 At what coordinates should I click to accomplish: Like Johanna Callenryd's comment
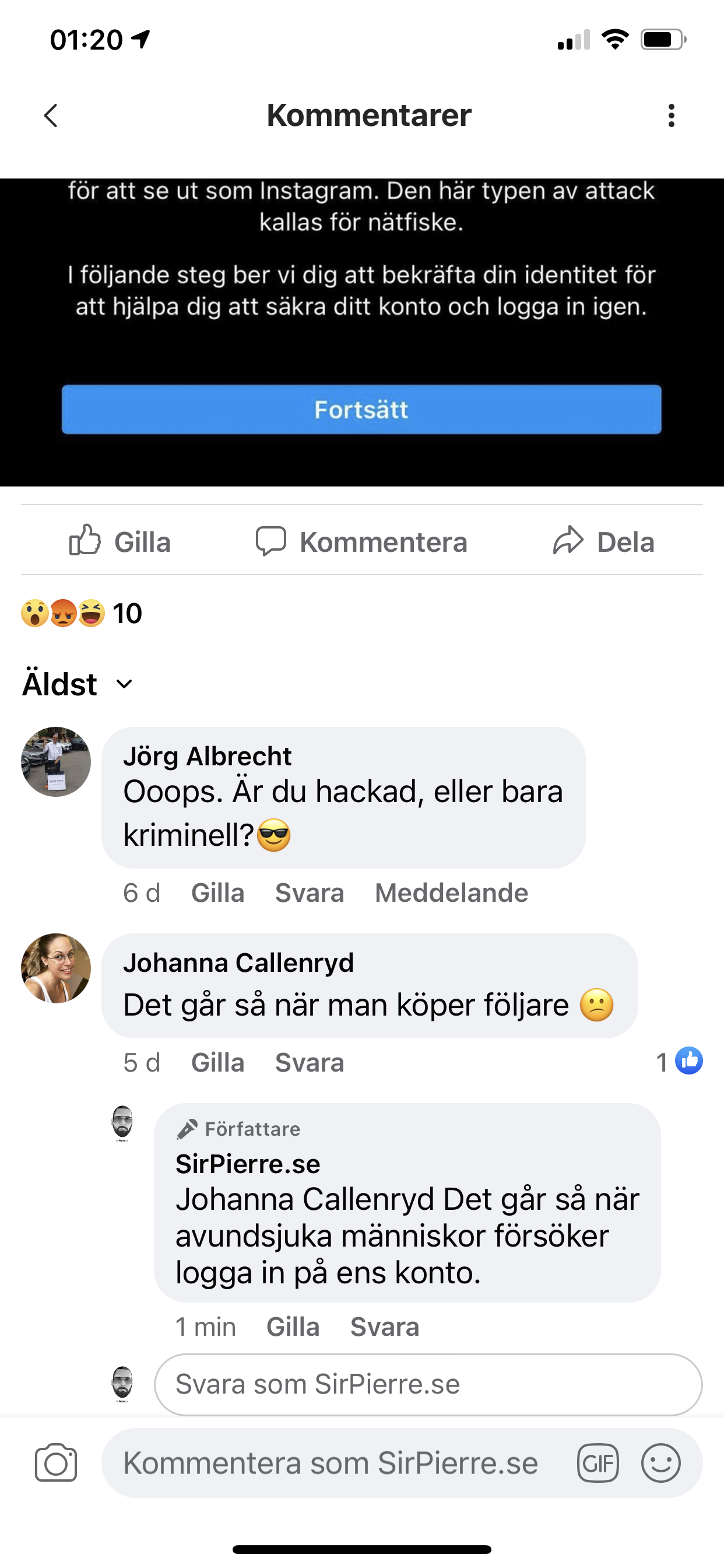[x=218, y=1063]
